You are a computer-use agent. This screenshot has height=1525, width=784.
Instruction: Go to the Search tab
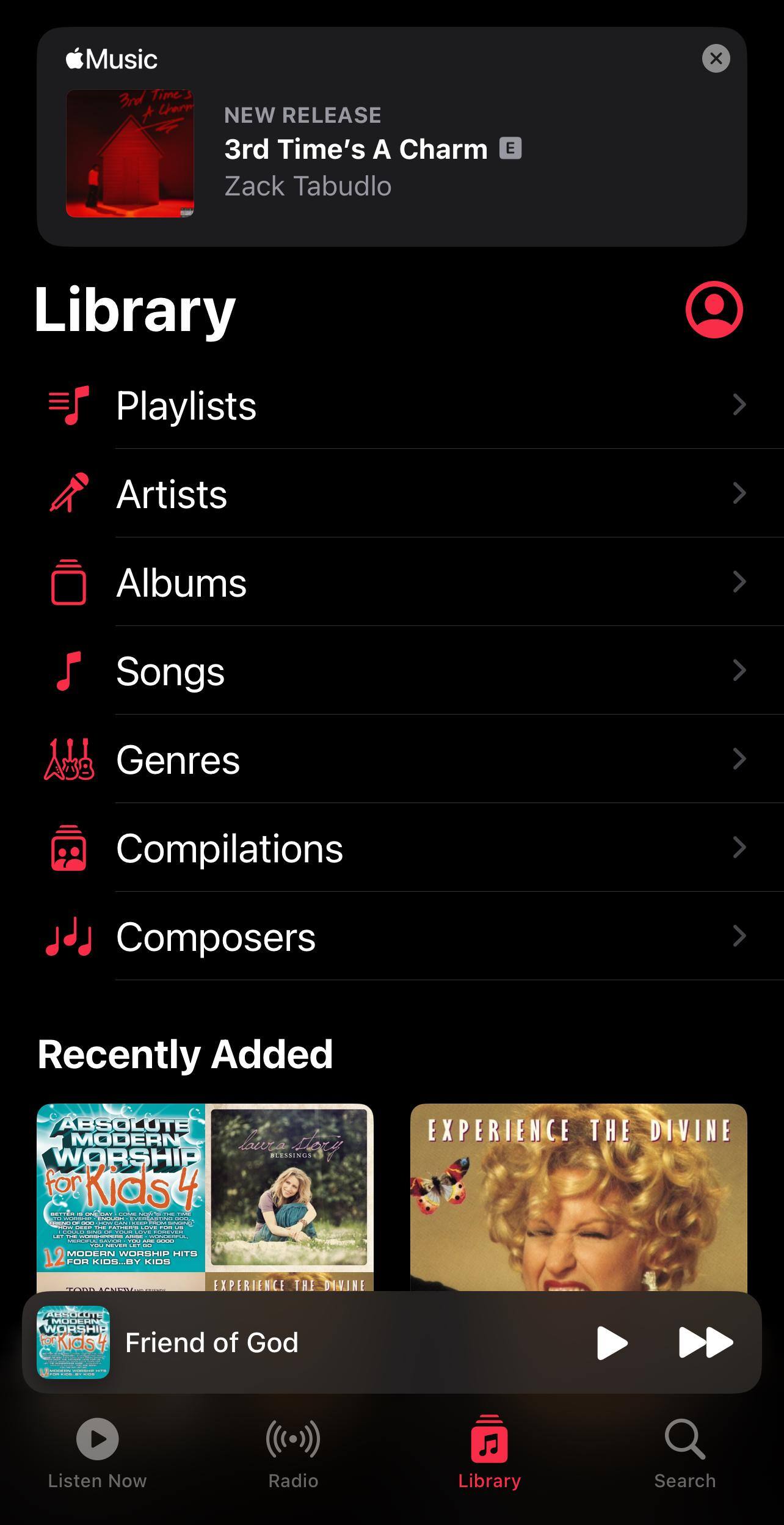click(x=684, y=1452)
